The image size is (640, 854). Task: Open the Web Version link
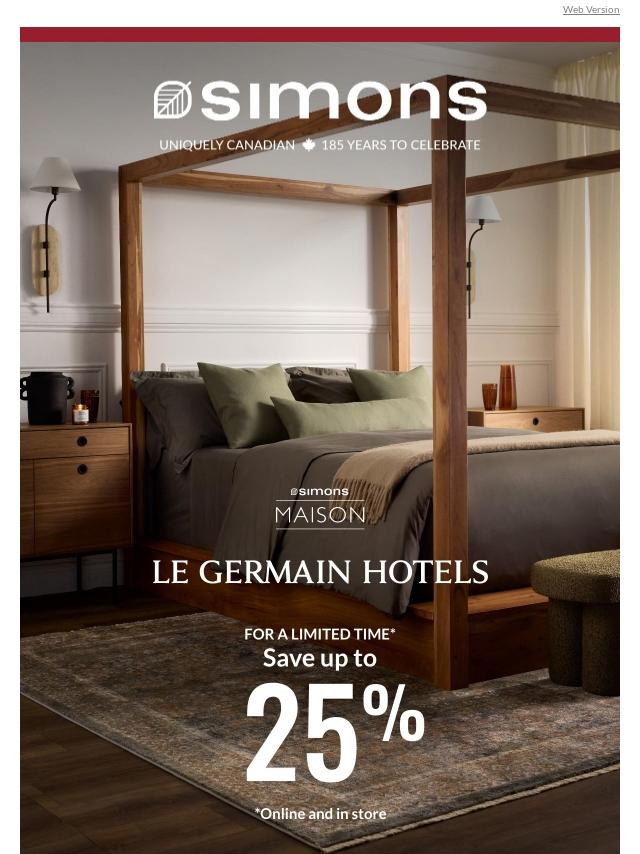pyautogui.click(x=591, y=10)
